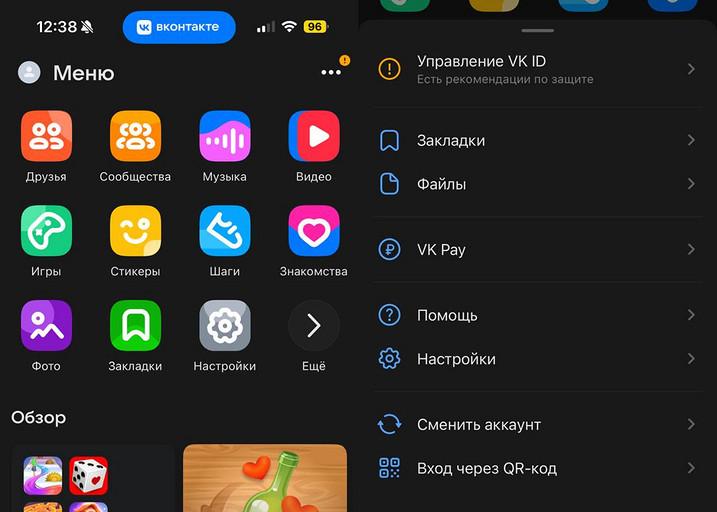The height and width of the screenshot is (512, 717).
Task: Launch Игры
Action: (46, 231)
